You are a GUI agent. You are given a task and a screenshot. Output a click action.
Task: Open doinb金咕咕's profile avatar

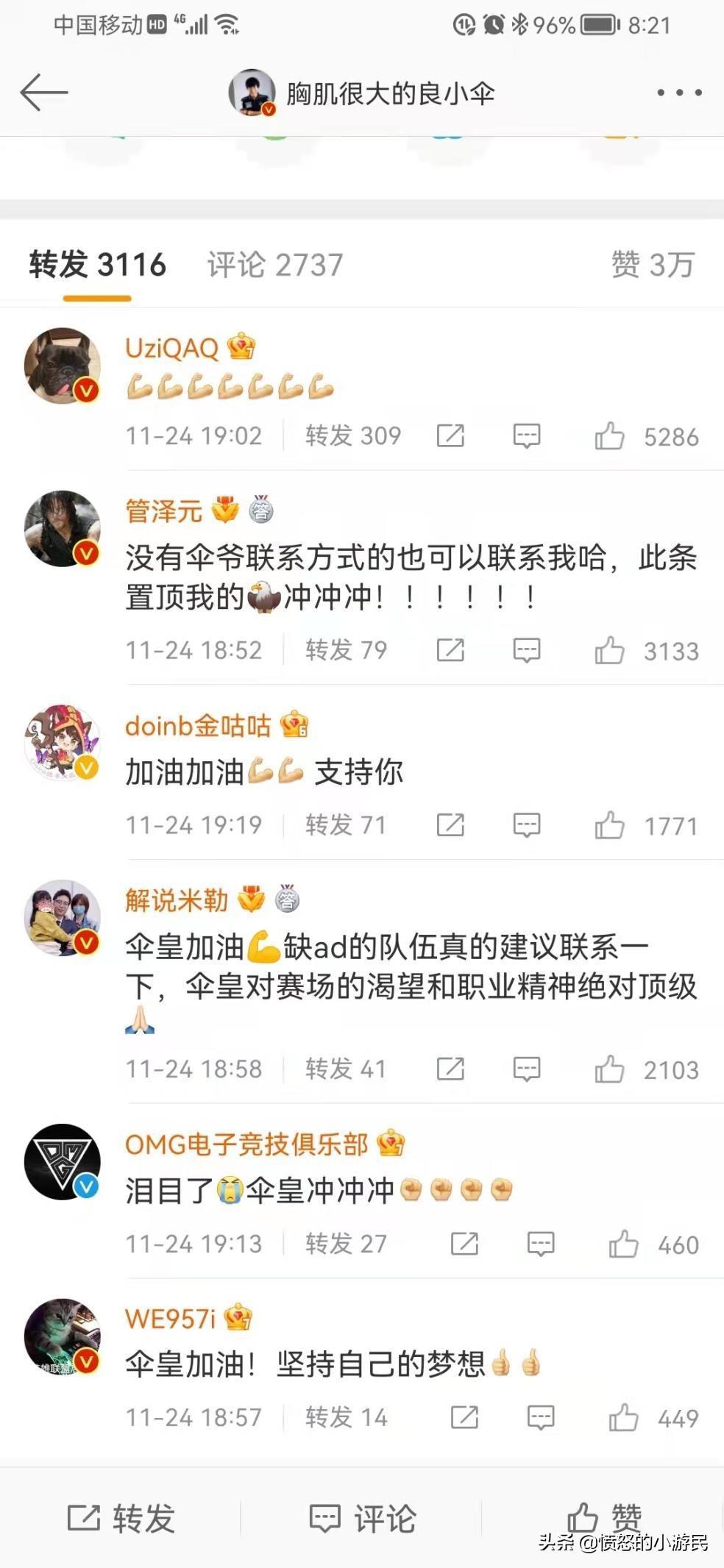tap(63, 742)
